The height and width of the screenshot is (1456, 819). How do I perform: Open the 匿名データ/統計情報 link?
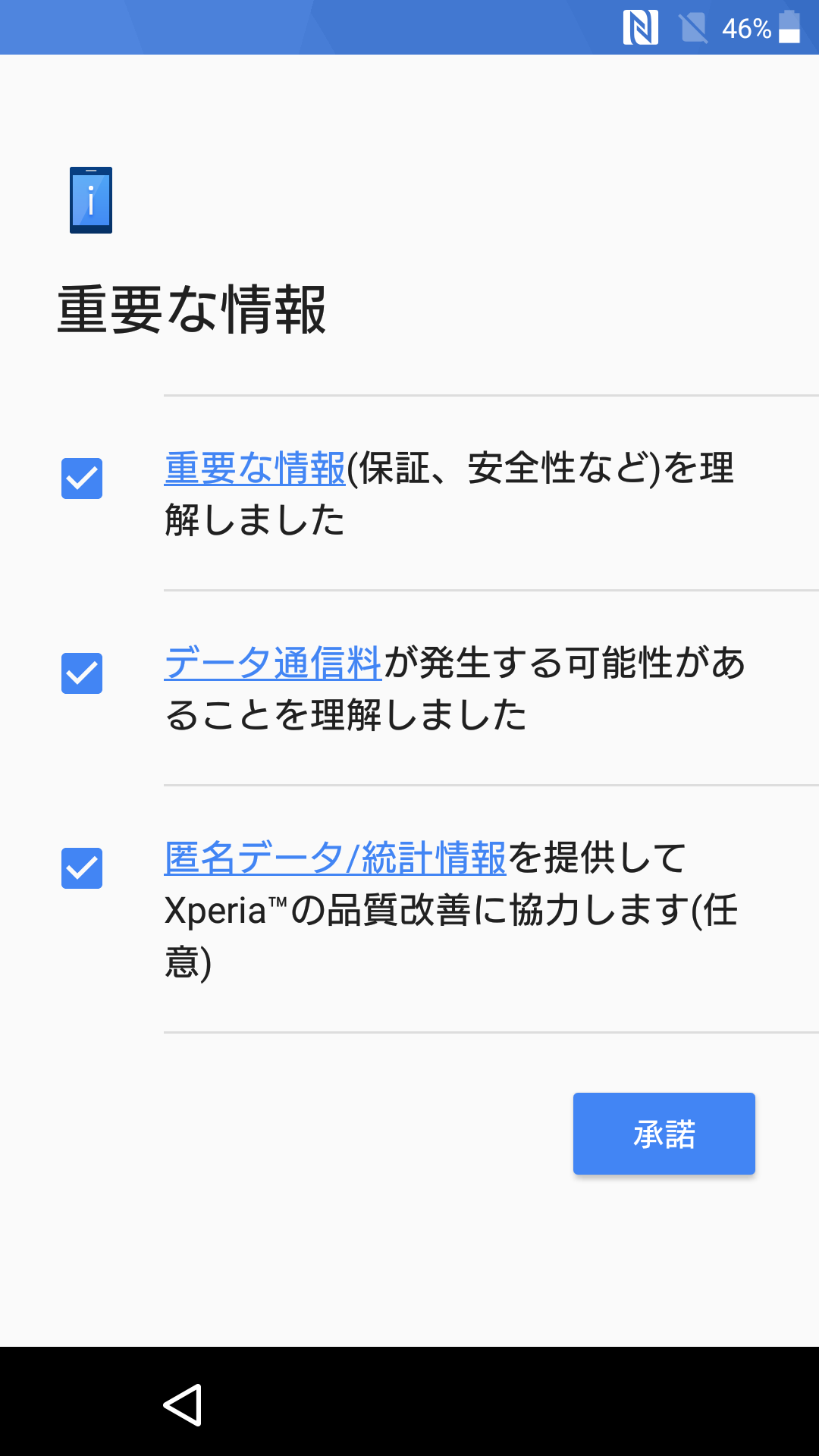pos(335,858)
